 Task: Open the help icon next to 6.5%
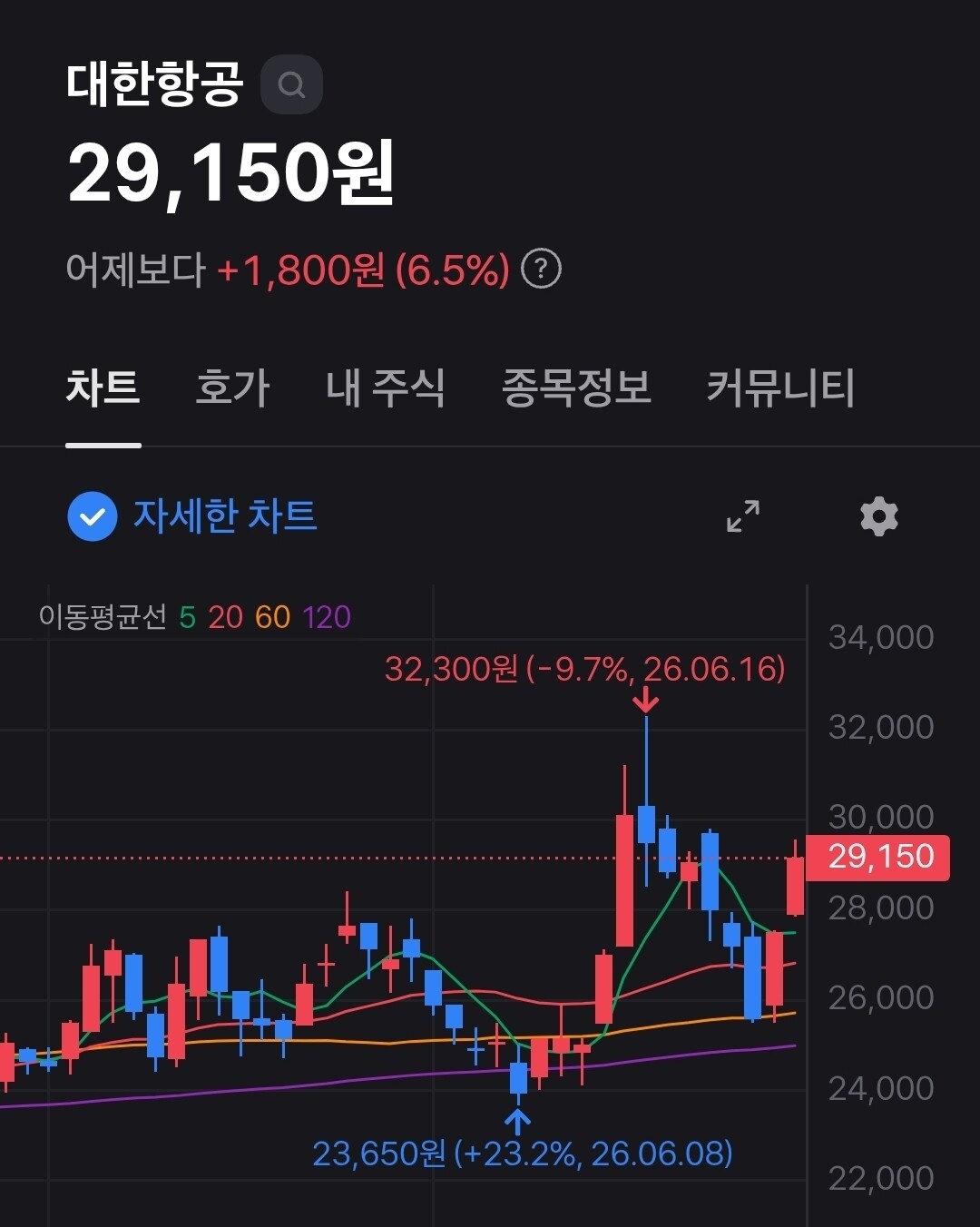[542, 269]
